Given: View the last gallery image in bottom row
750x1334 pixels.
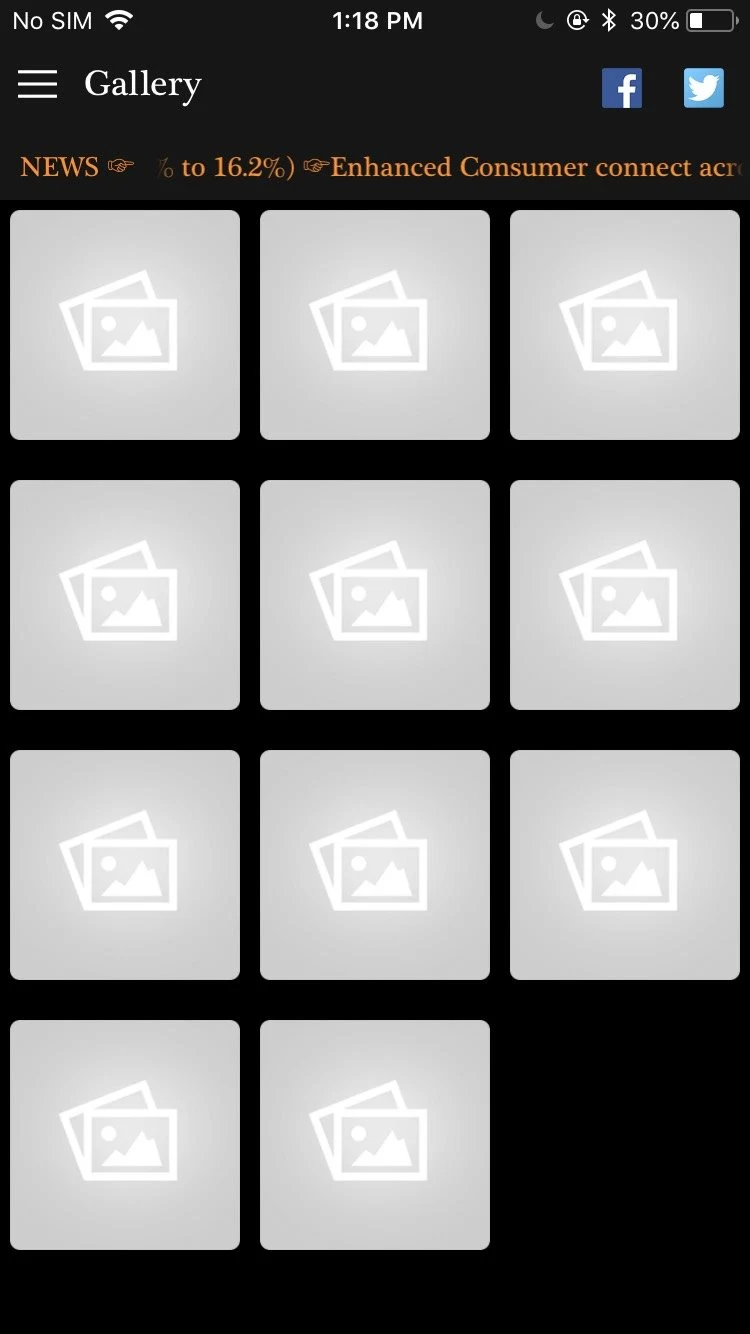Looking at the screenshot, I should click(x=375, y=1135).
